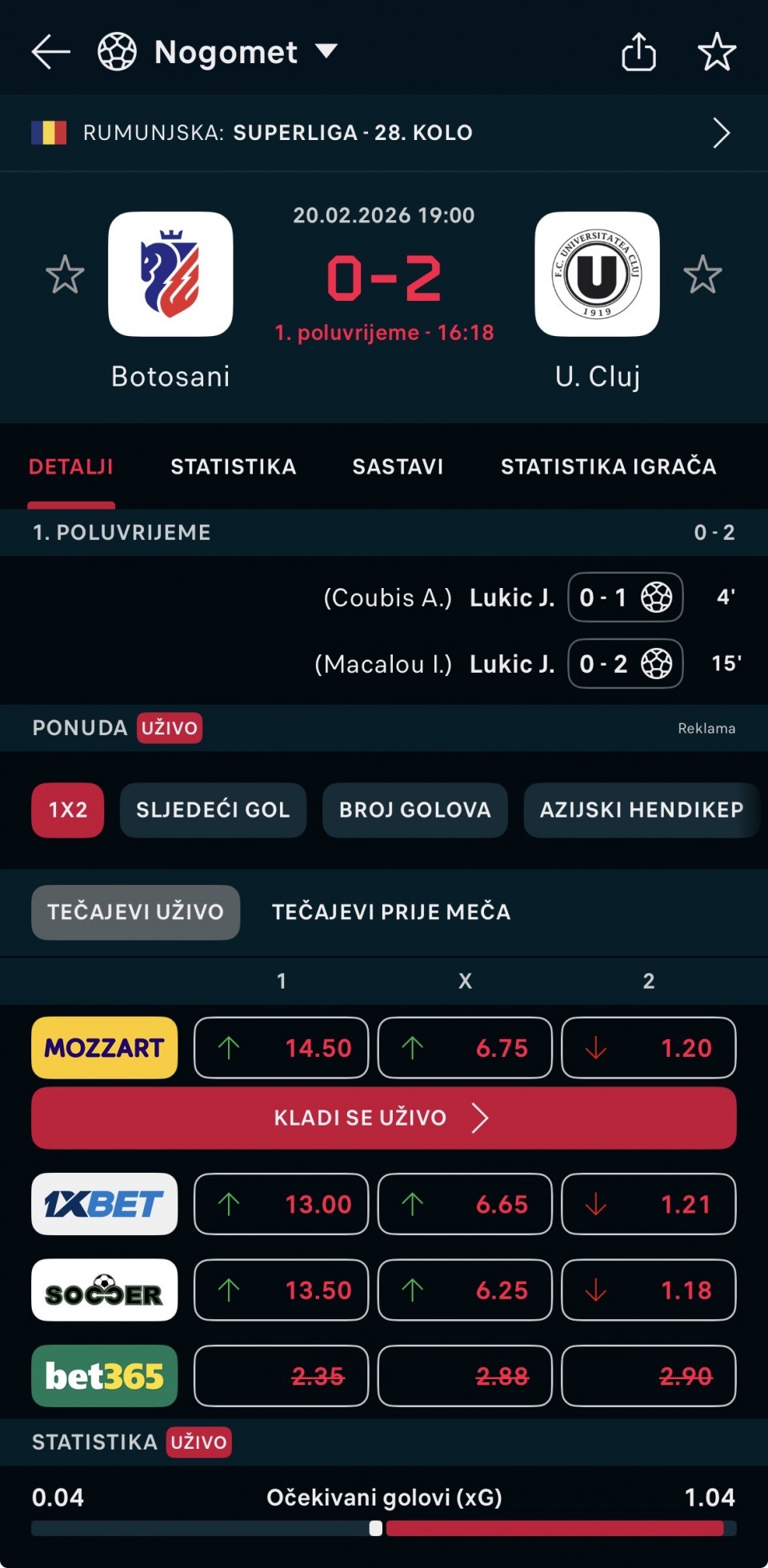Tap Kladi se uživo button
Viewport: 768px width, 1568px height.
384,1118
